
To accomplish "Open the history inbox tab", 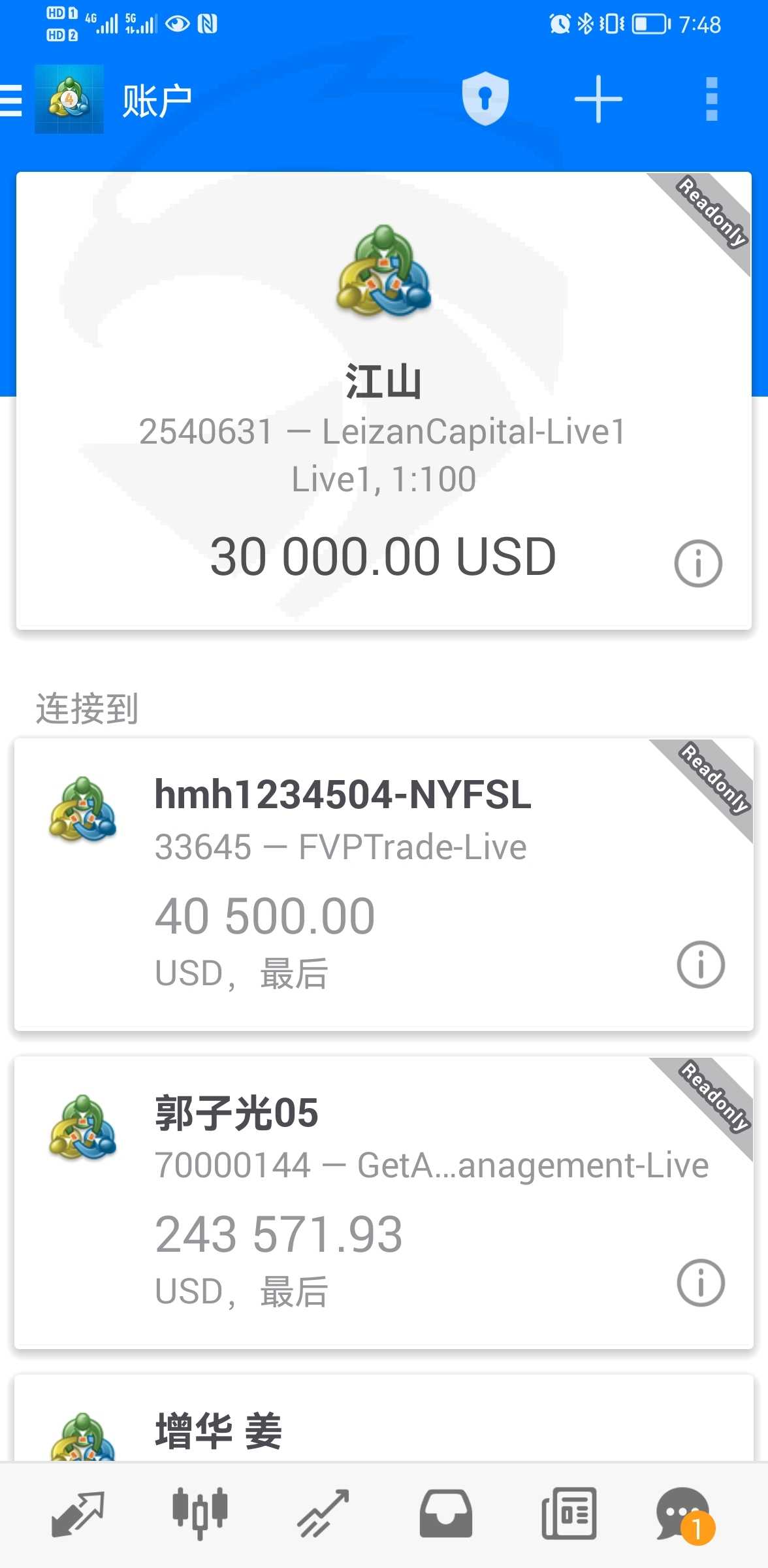I will coord(446,1514).
